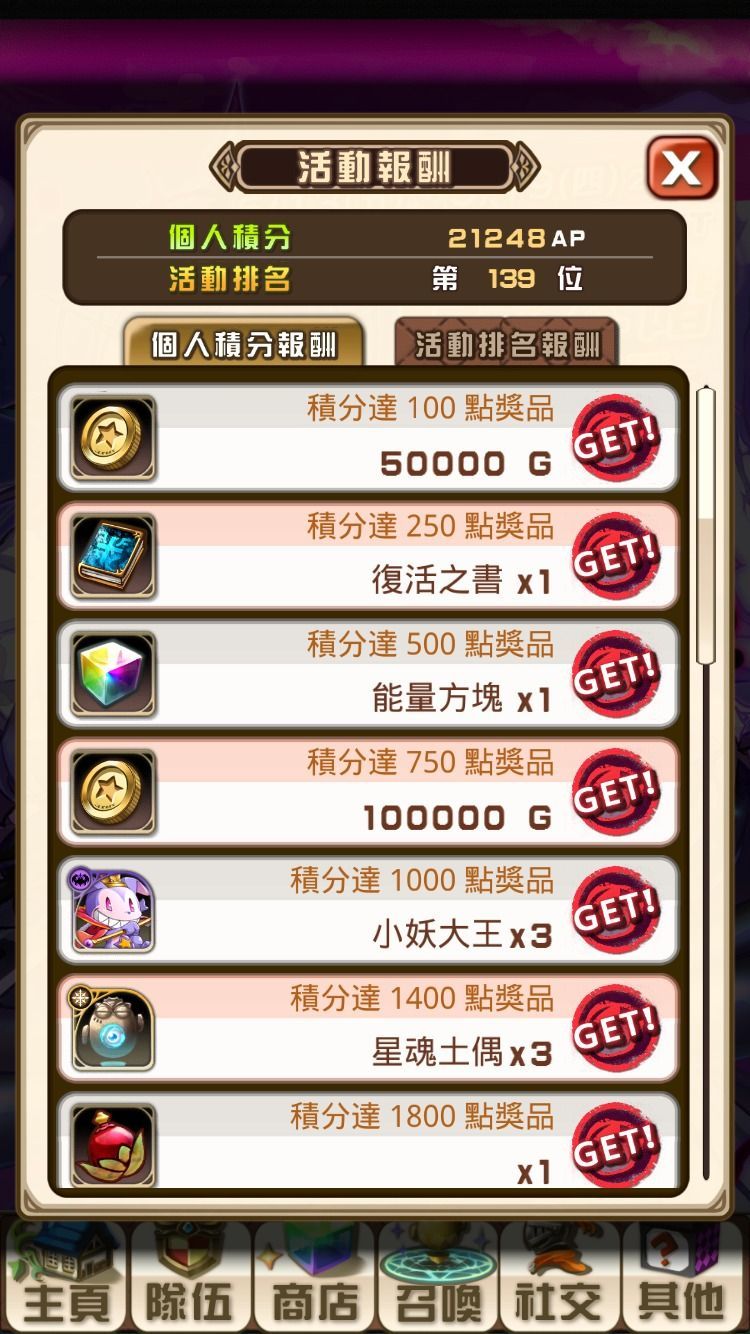Viewport: 750px width, 1334px height.
Task: Open the 積分達 750 點獎品 100000 G reward row
Action: click(x=368, y=791)
